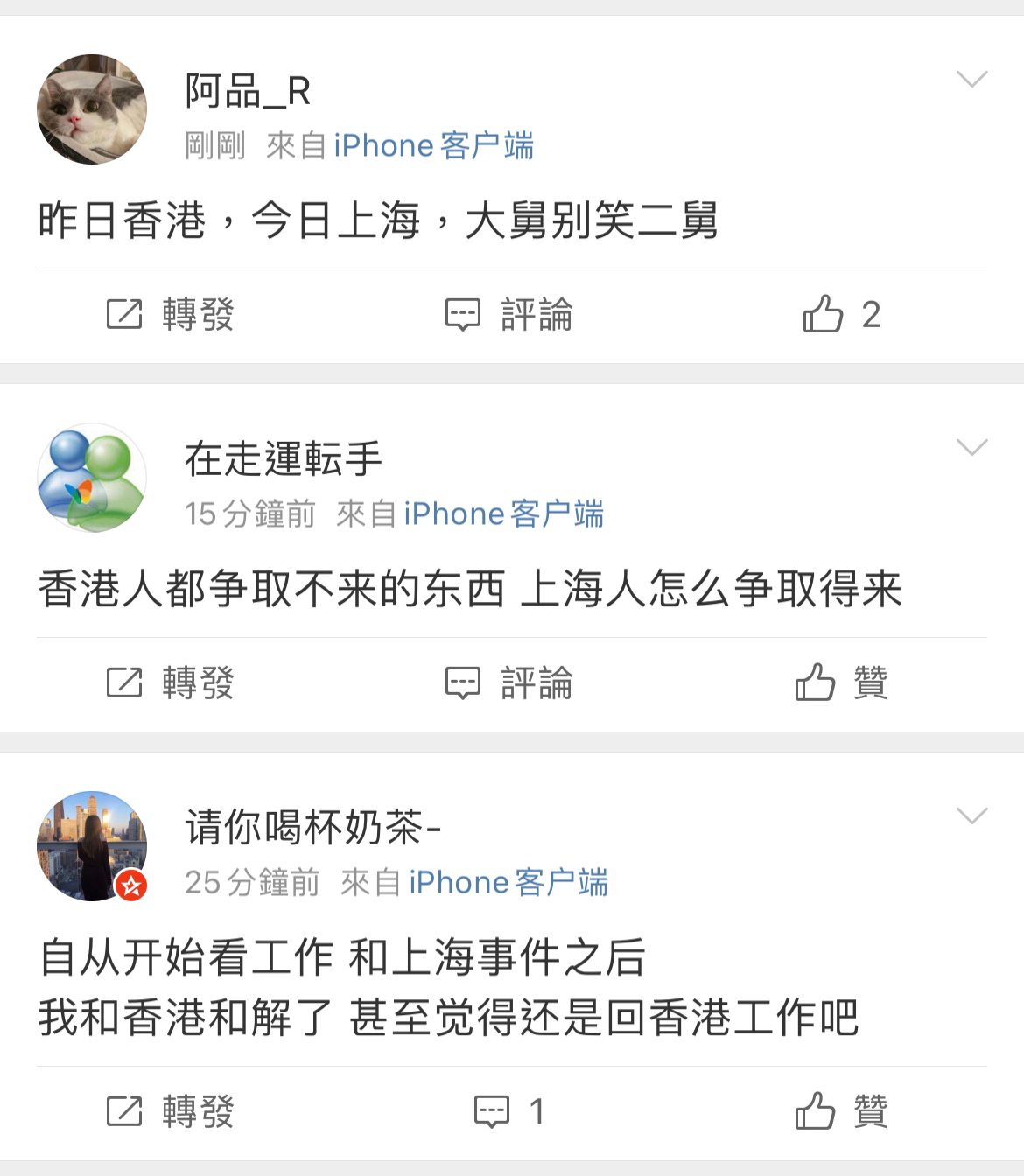
Task: Repost 在走運転手's post
Action: pyautogui.click(x=171, y=683)
